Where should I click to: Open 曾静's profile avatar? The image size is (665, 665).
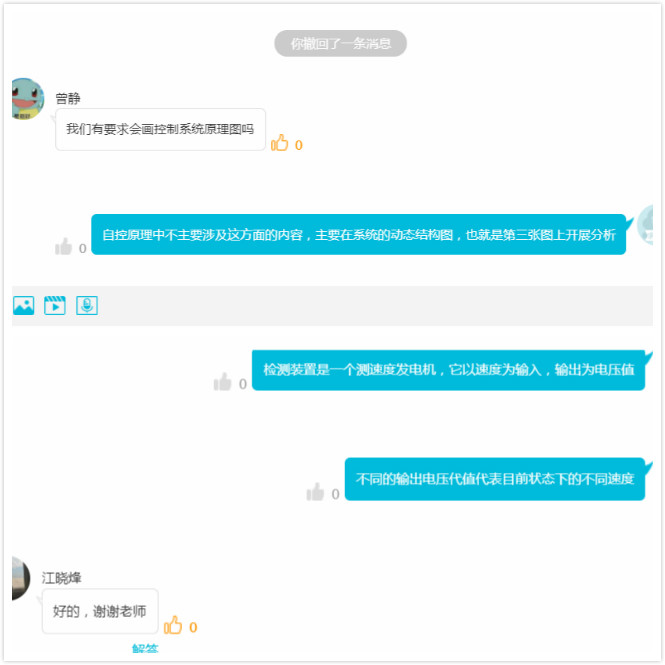point(27,99)
